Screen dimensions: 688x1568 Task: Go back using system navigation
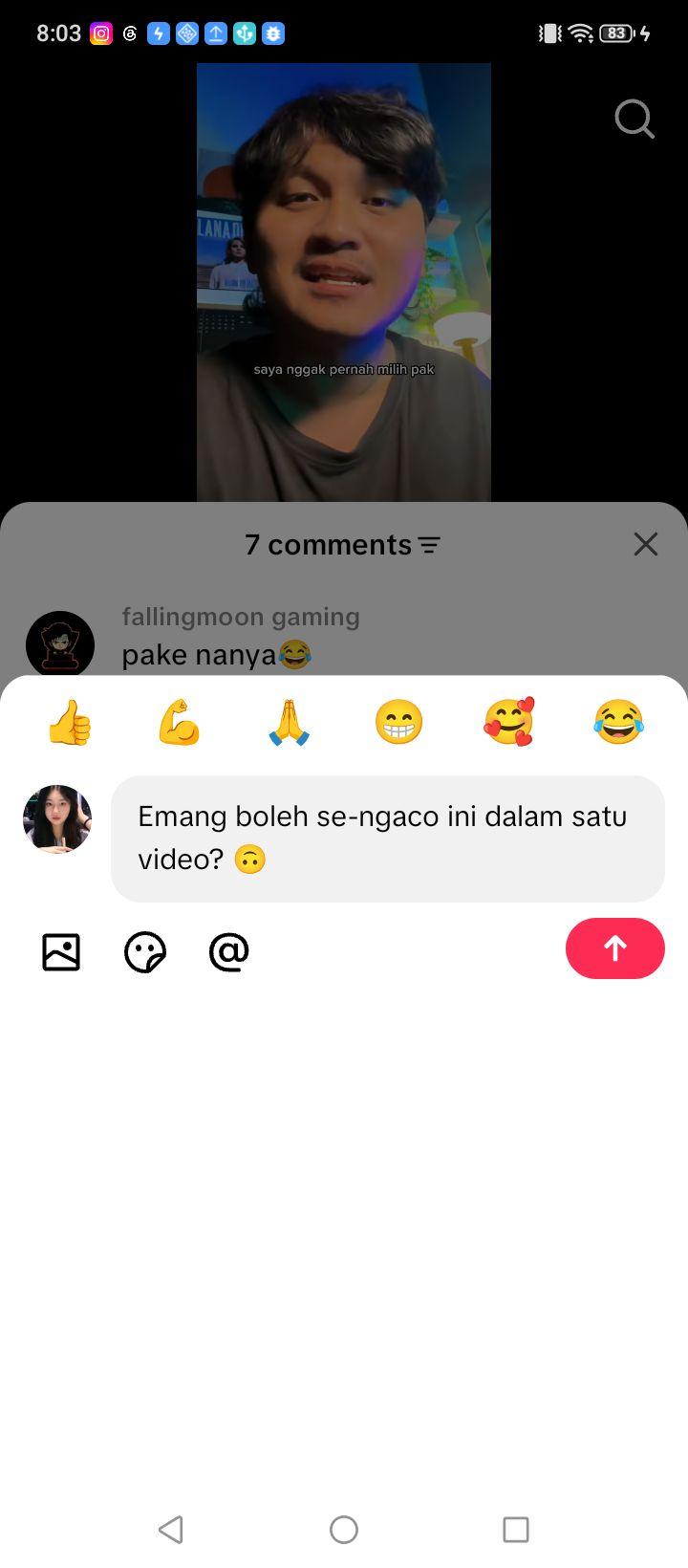pyautogui.click(x=171, y=1530)
